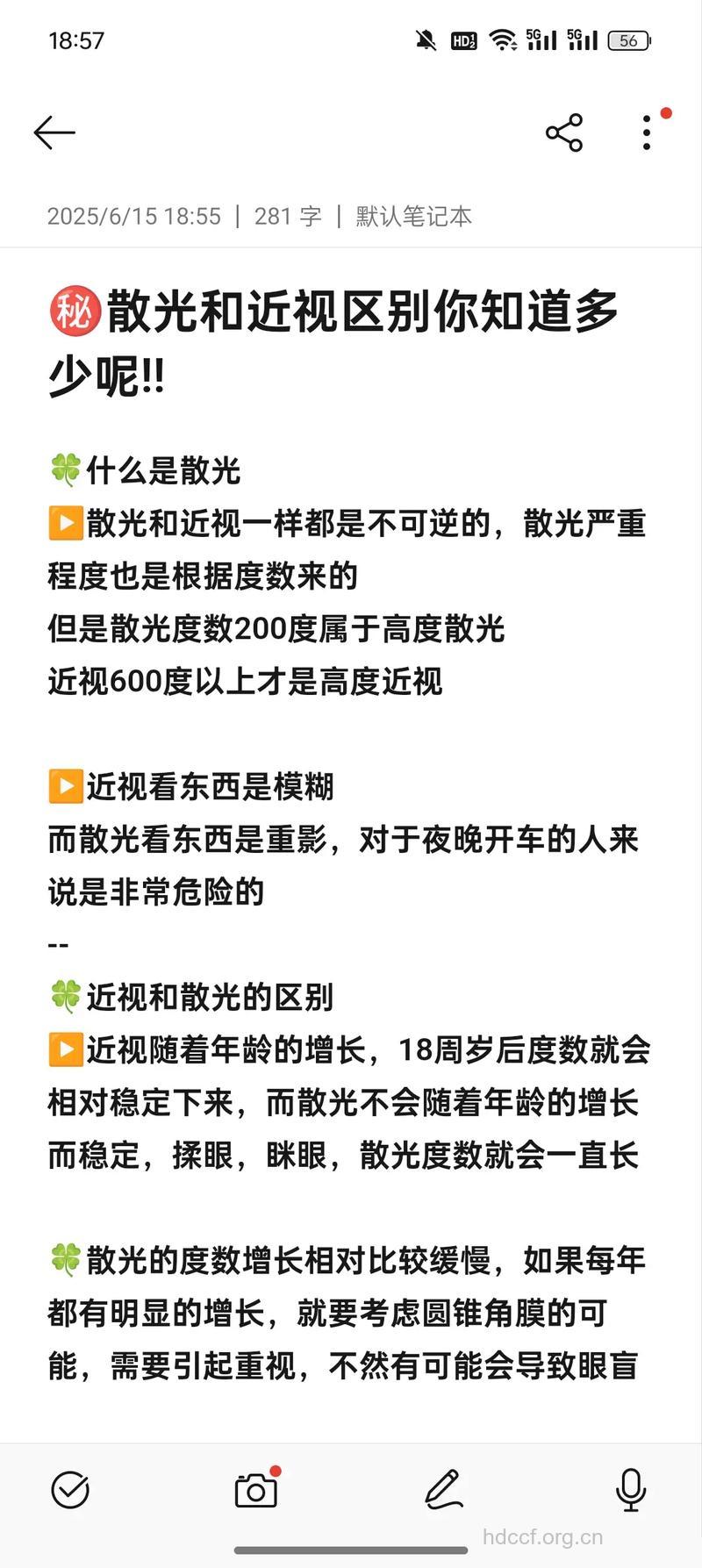Image resolution: width=702 pixels, height=1568 pixels.
Task: Open the 默认笔记本 notebook selector
Action: 412,216
